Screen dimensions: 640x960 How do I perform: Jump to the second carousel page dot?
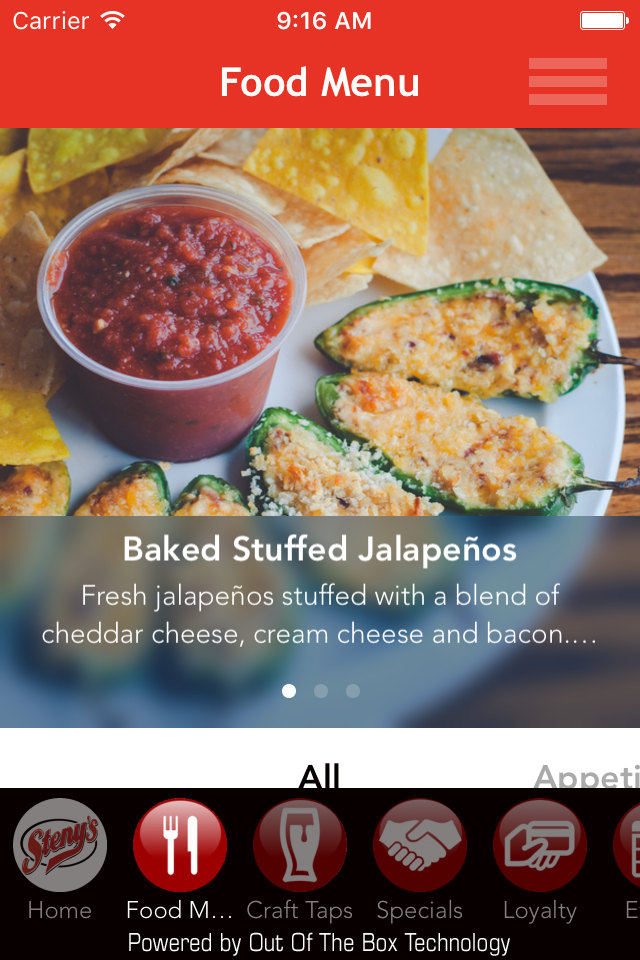[x=320, y=691]
